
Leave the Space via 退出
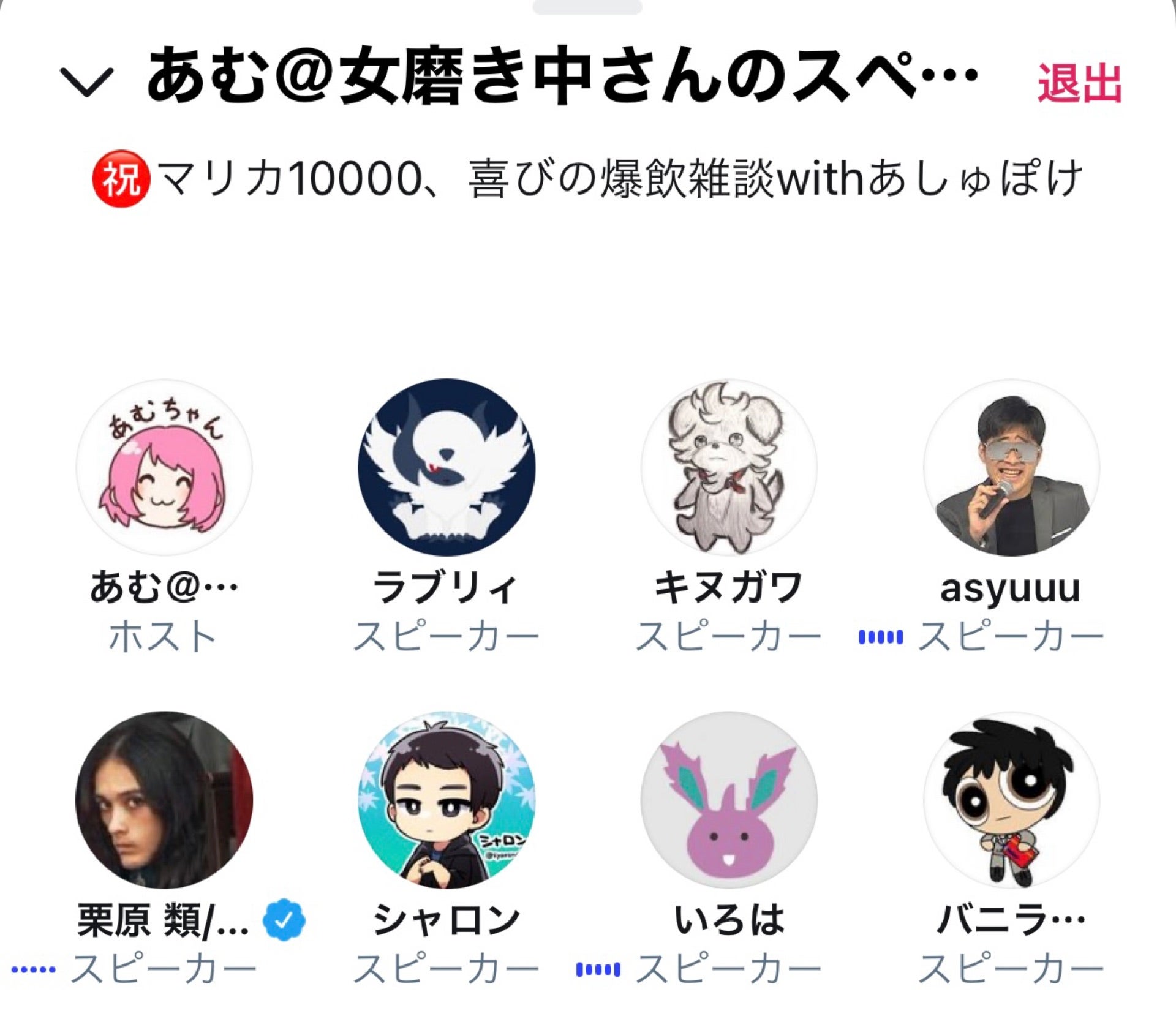coord(1079,83)
